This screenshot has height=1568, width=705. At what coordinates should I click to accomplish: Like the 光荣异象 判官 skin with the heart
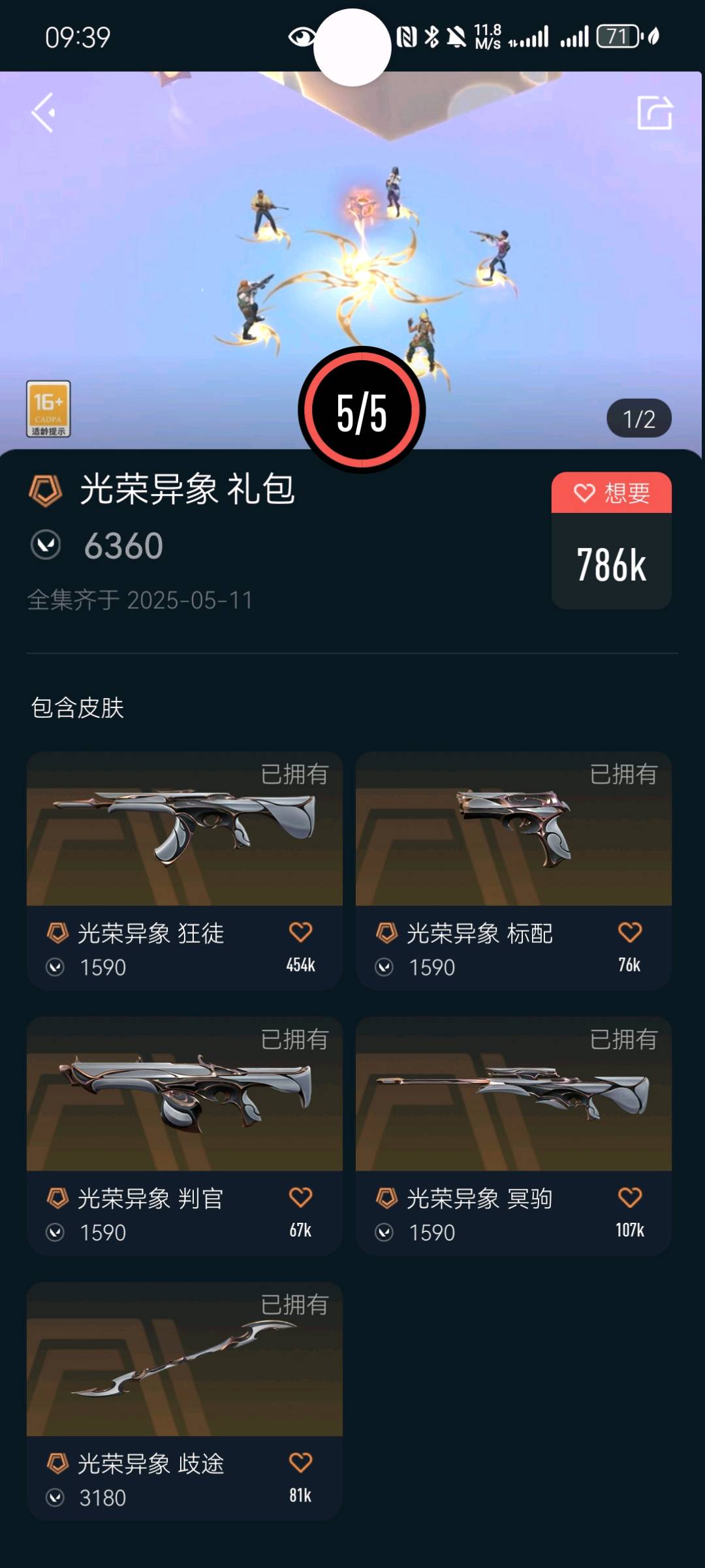[x=301, y=1197]
